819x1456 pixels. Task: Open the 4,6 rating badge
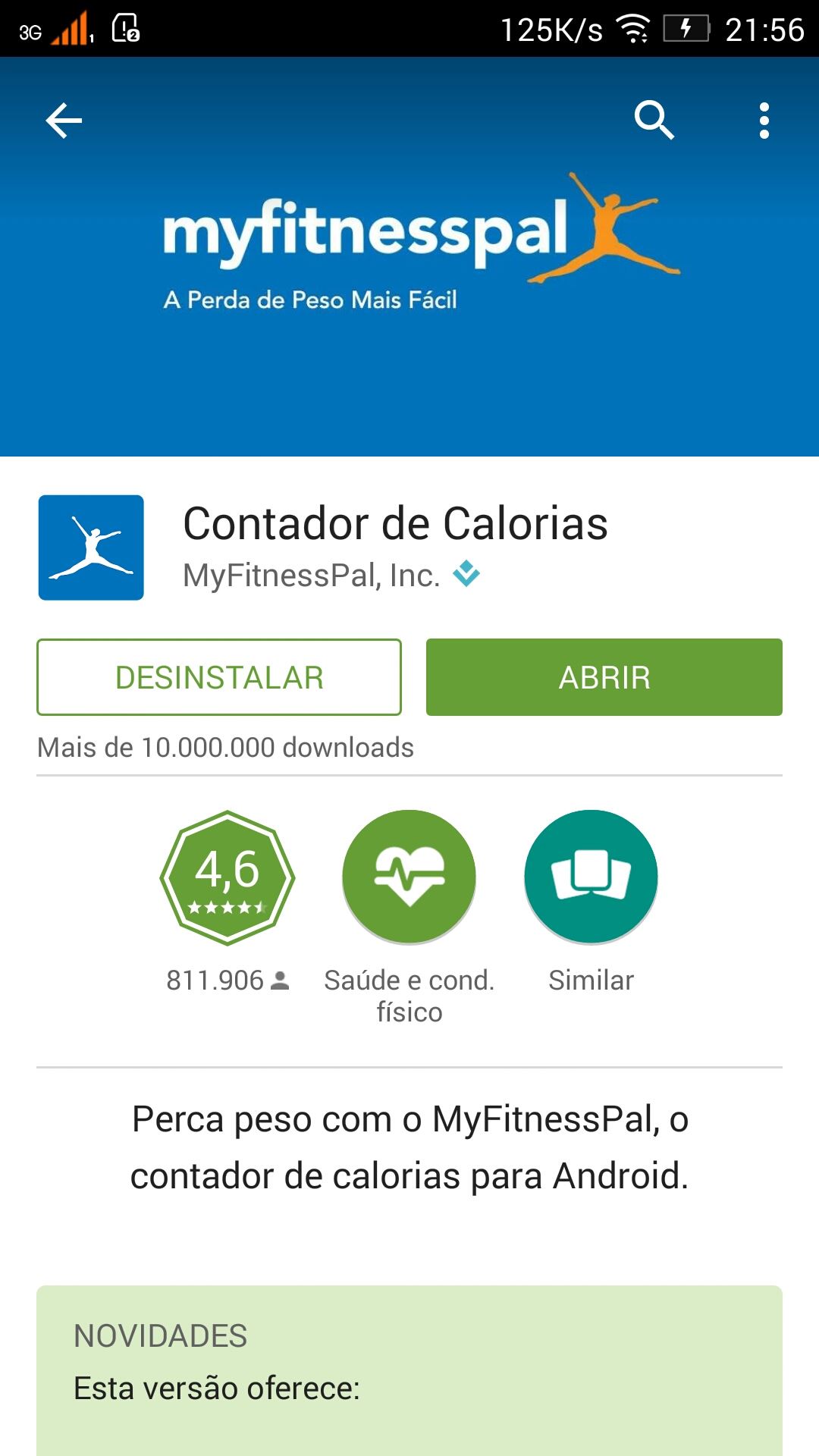point(227,878)
